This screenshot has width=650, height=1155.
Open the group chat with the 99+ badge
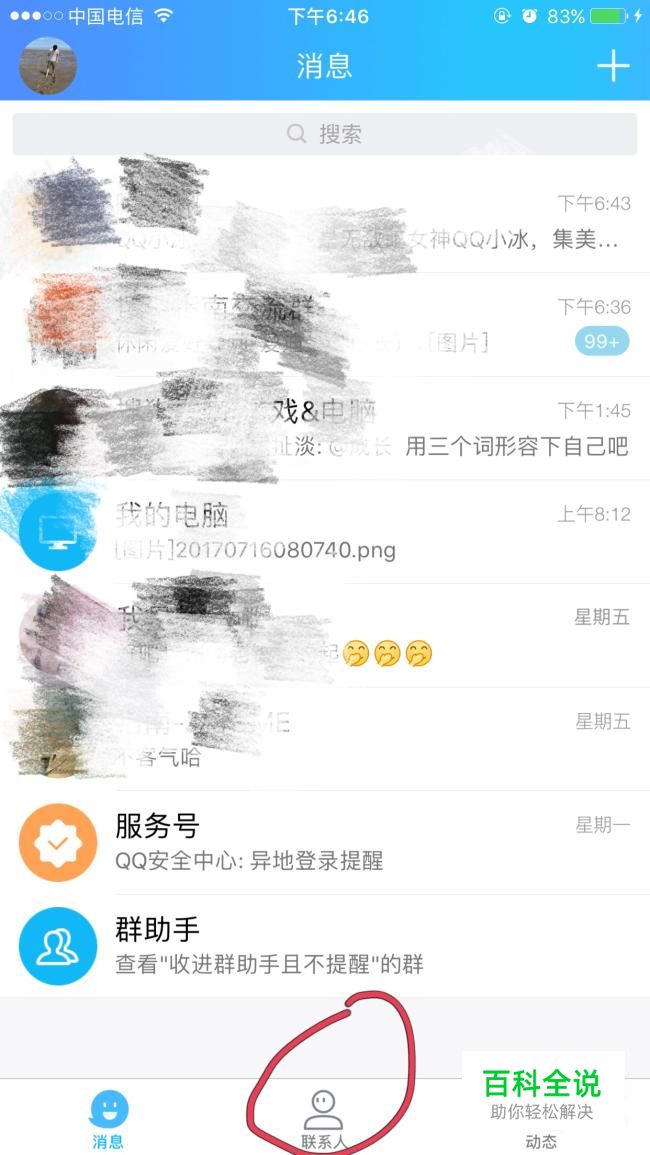click(325, 325)
